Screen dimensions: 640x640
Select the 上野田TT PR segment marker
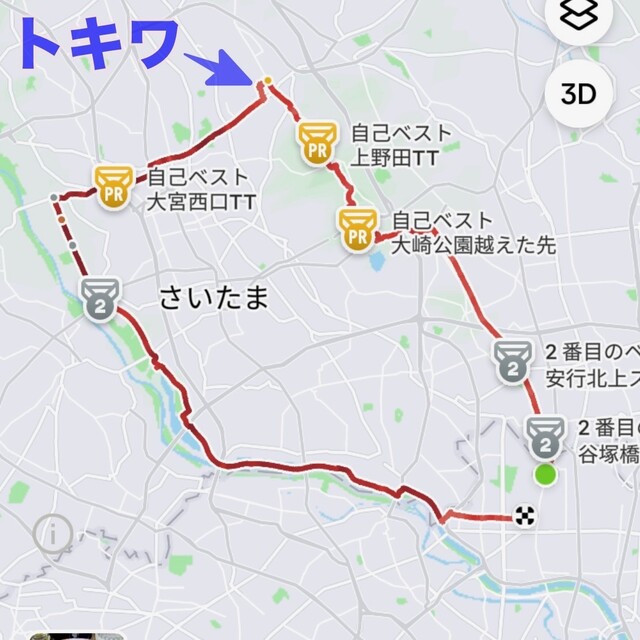pos(317,140)
